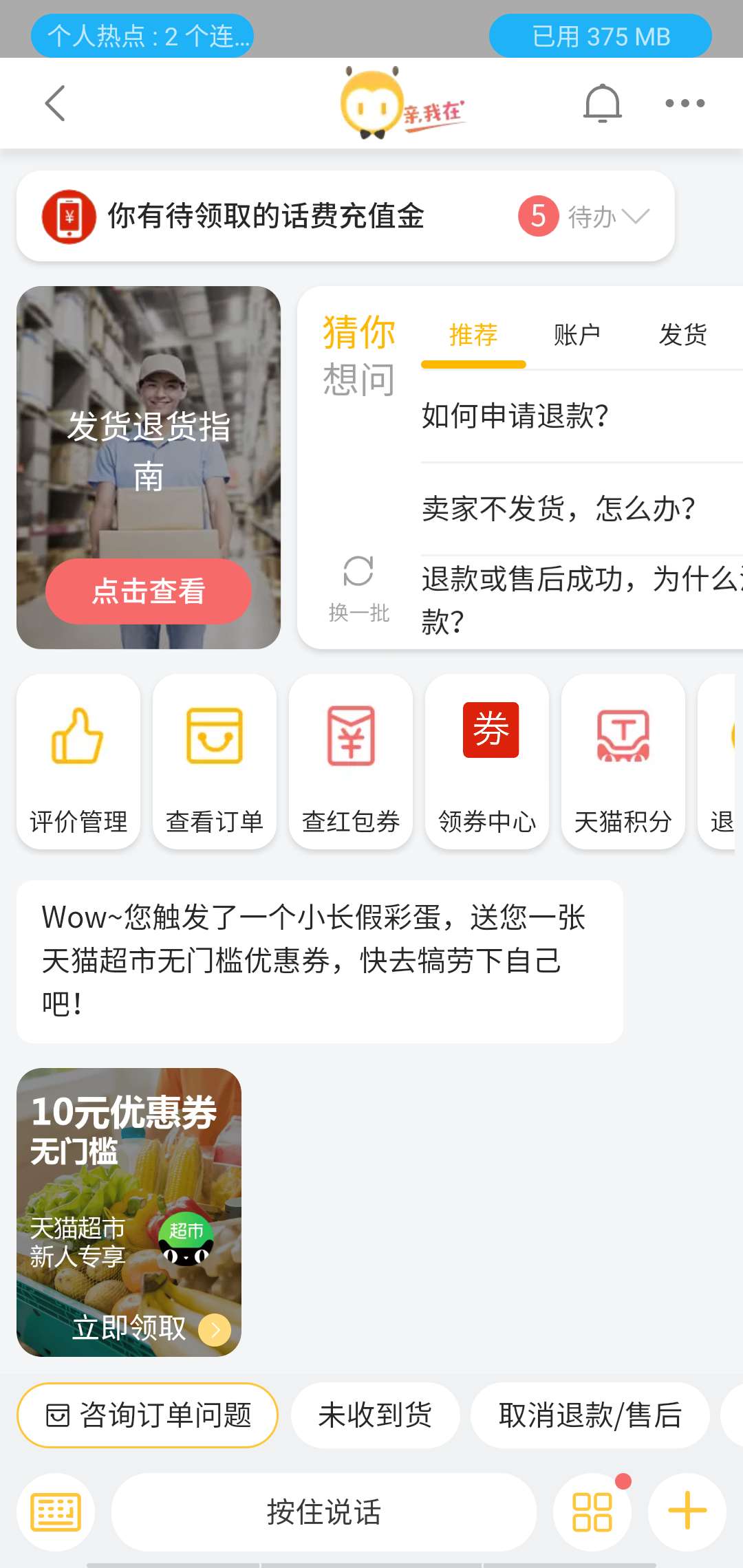This screenshot has width=743, height=1568.
Task: Expand the 待办 pending tasks dropdown
Action: [608, 217]
